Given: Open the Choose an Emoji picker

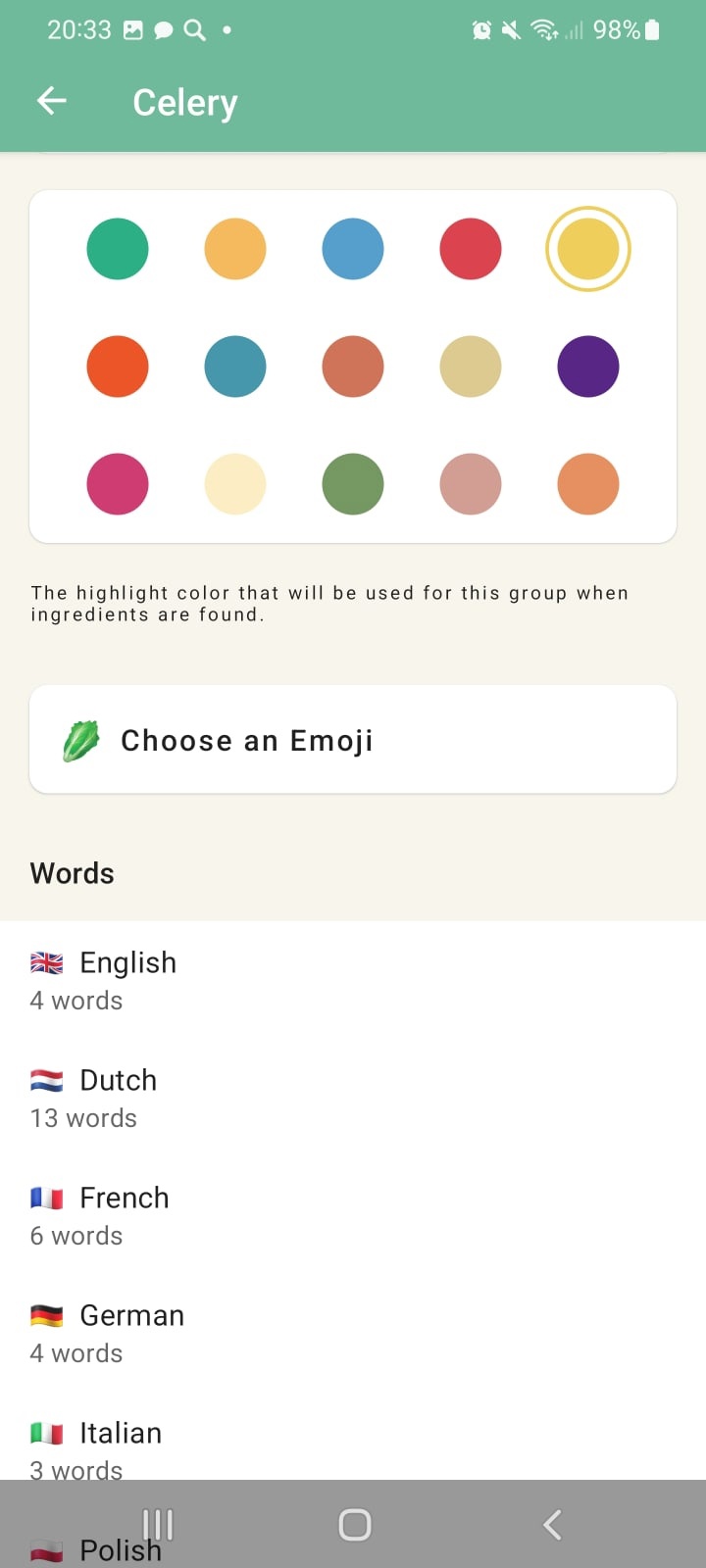Looking at the screenshot, I should coord(353,740).
